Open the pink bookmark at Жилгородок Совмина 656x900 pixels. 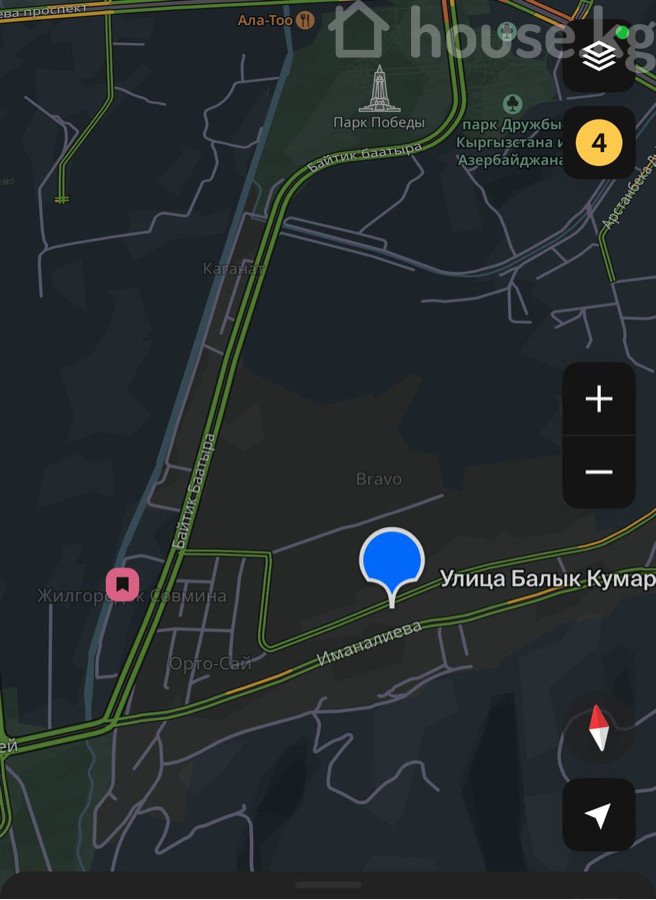(x=122, y=583)
